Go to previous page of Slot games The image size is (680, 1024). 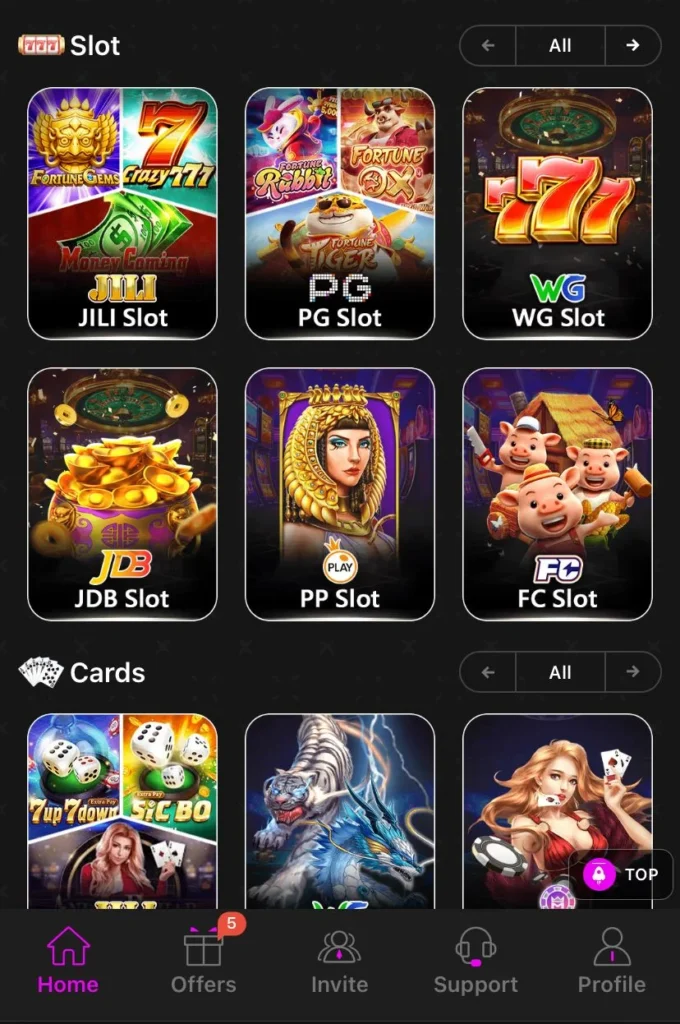[x=488, y=45]
